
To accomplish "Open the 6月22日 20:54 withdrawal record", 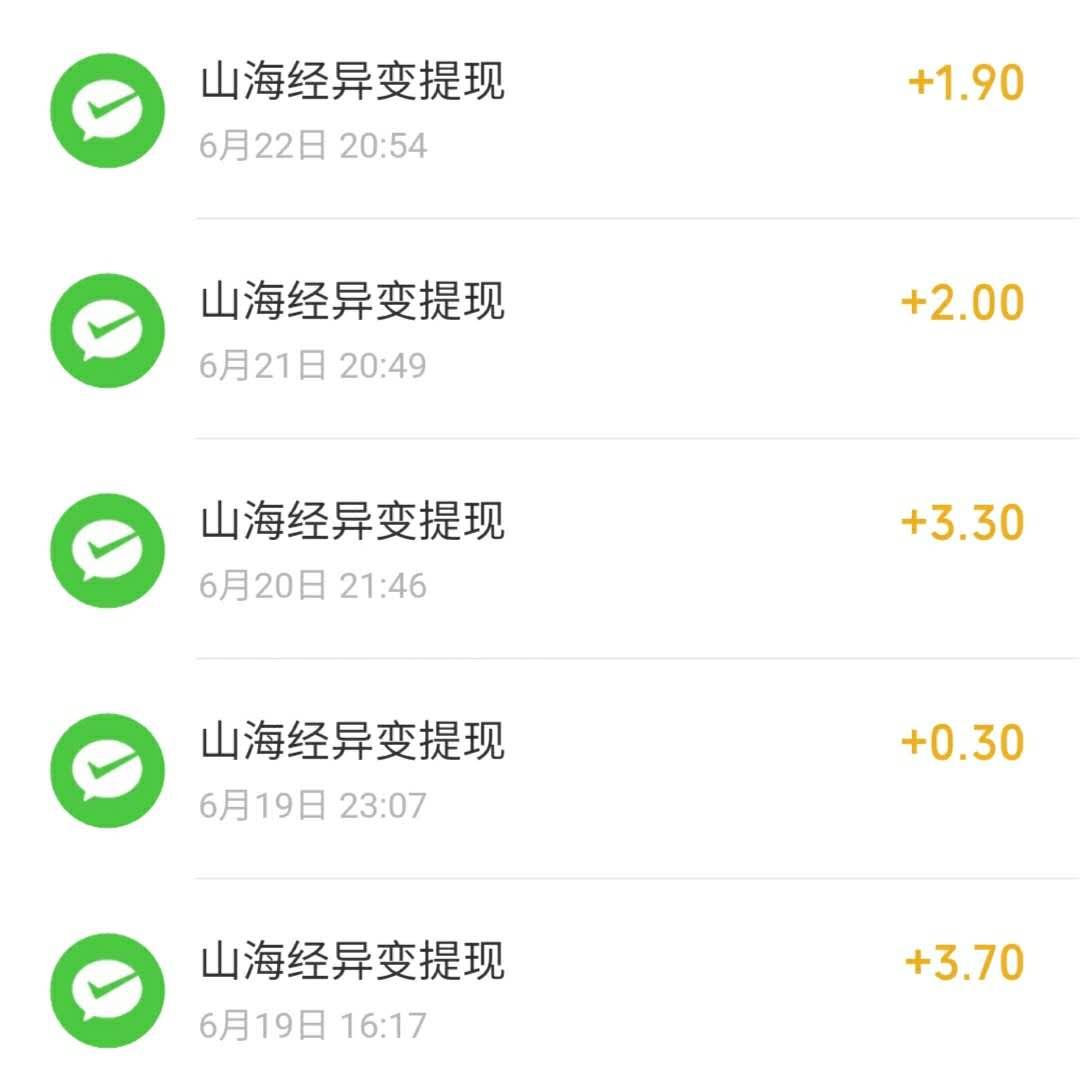I will tap(540, 110).
